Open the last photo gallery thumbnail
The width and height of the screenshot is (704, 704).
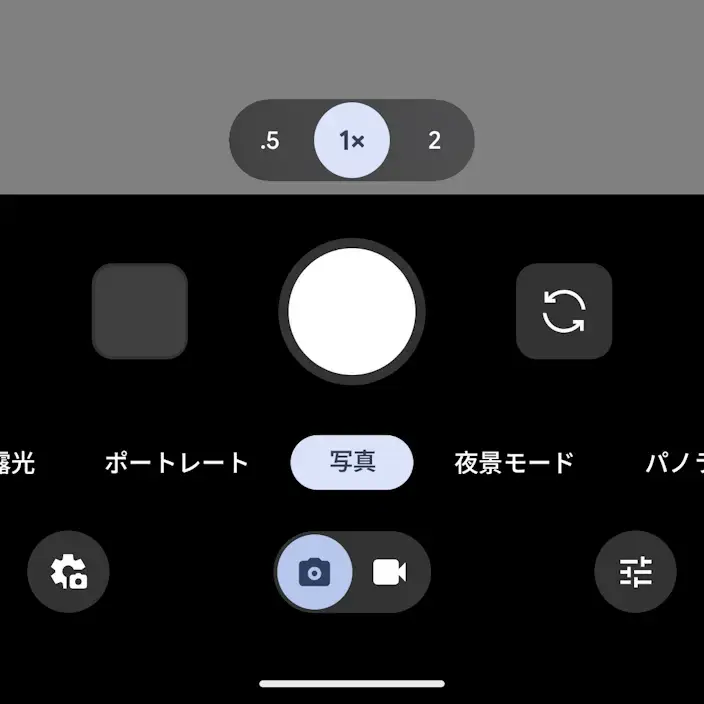point(140,311)
